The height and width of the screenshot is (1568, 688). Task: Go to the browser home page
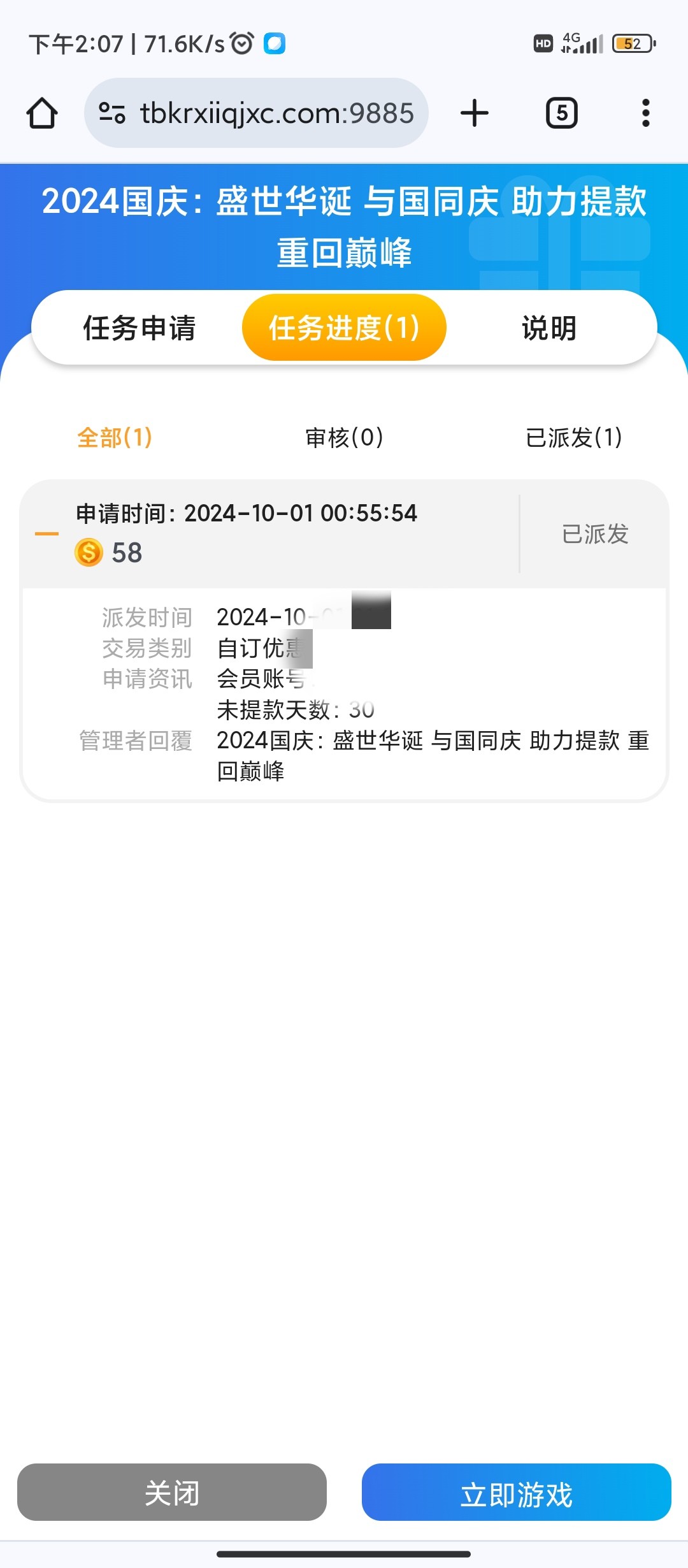(42, 113)
